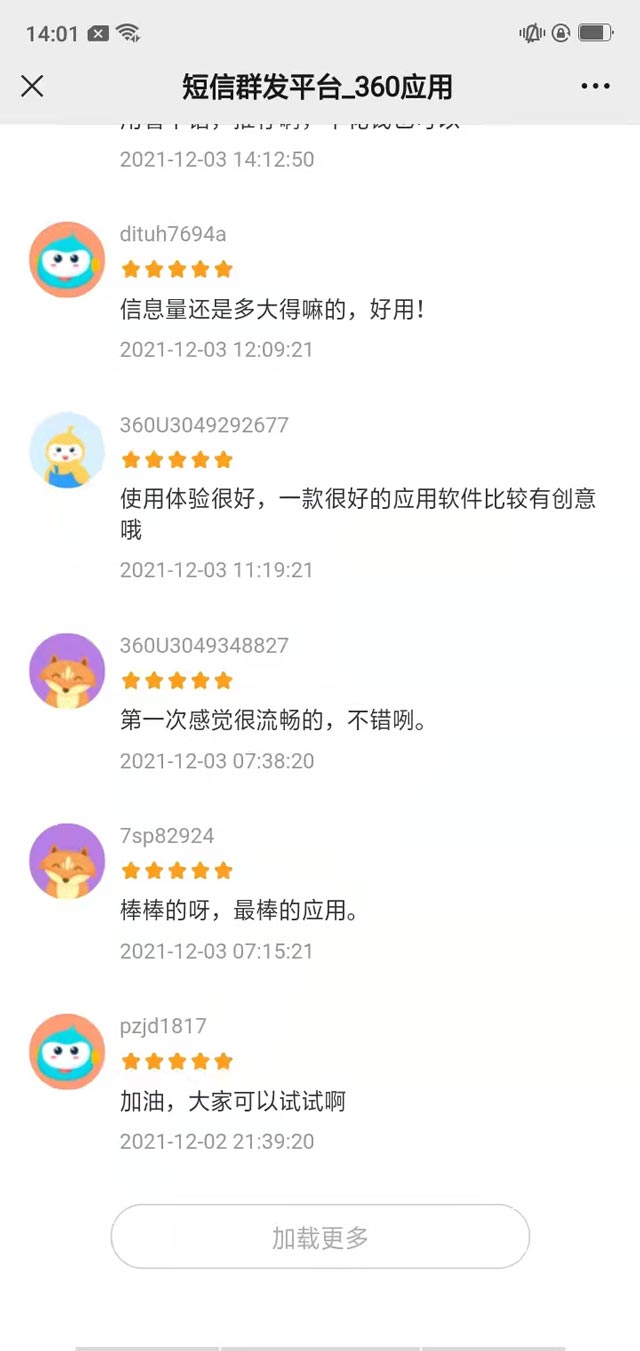Close the 短信群发平台 web page
The image size is (640, 1351).
pyautogui.click(x=32, y=87)
